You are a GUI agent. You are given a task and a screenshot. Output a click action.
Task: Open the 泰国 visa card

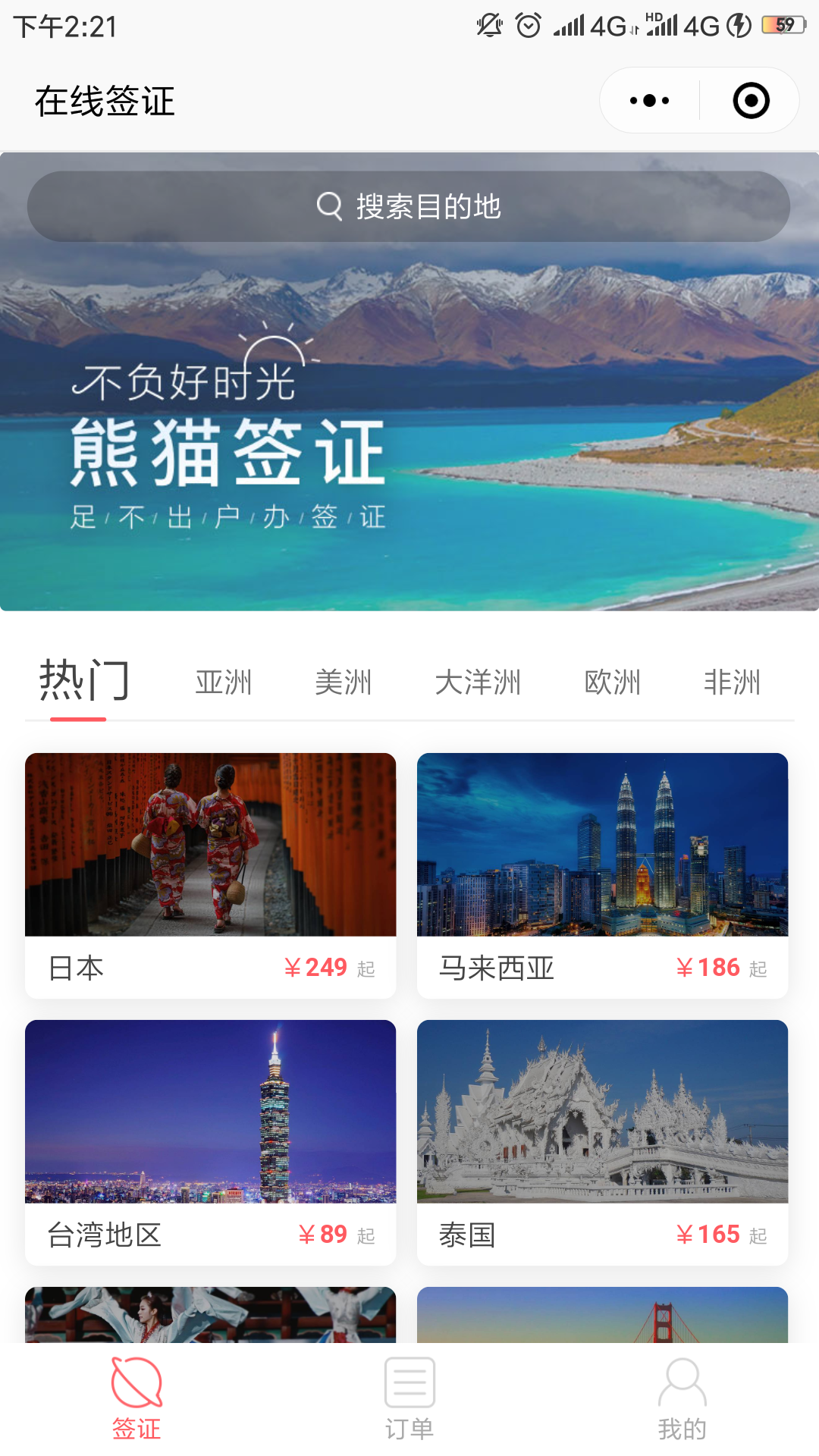coord(602,1142)
